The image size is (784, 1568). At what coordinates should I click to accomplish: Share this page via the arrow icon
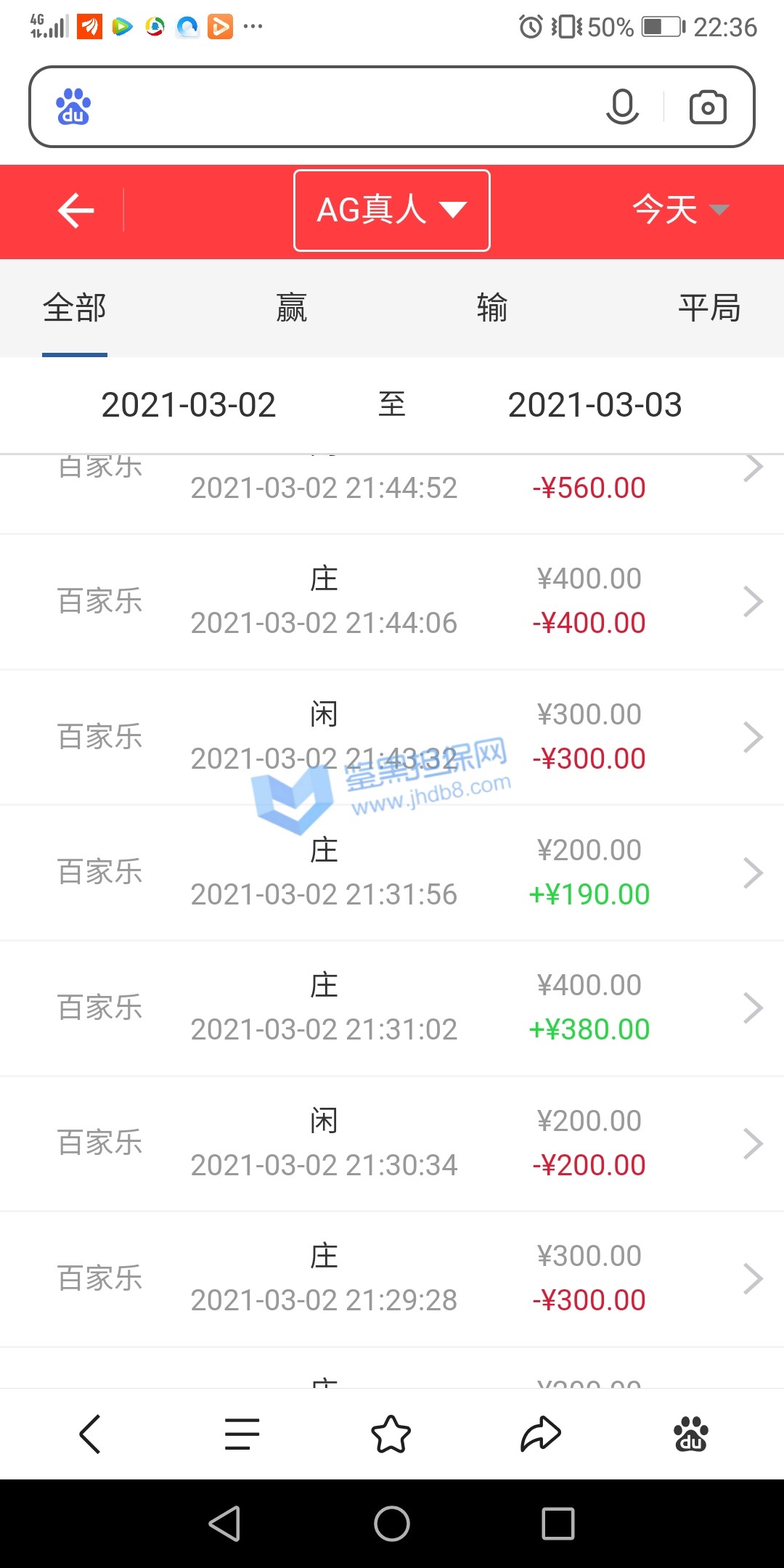541,1434
